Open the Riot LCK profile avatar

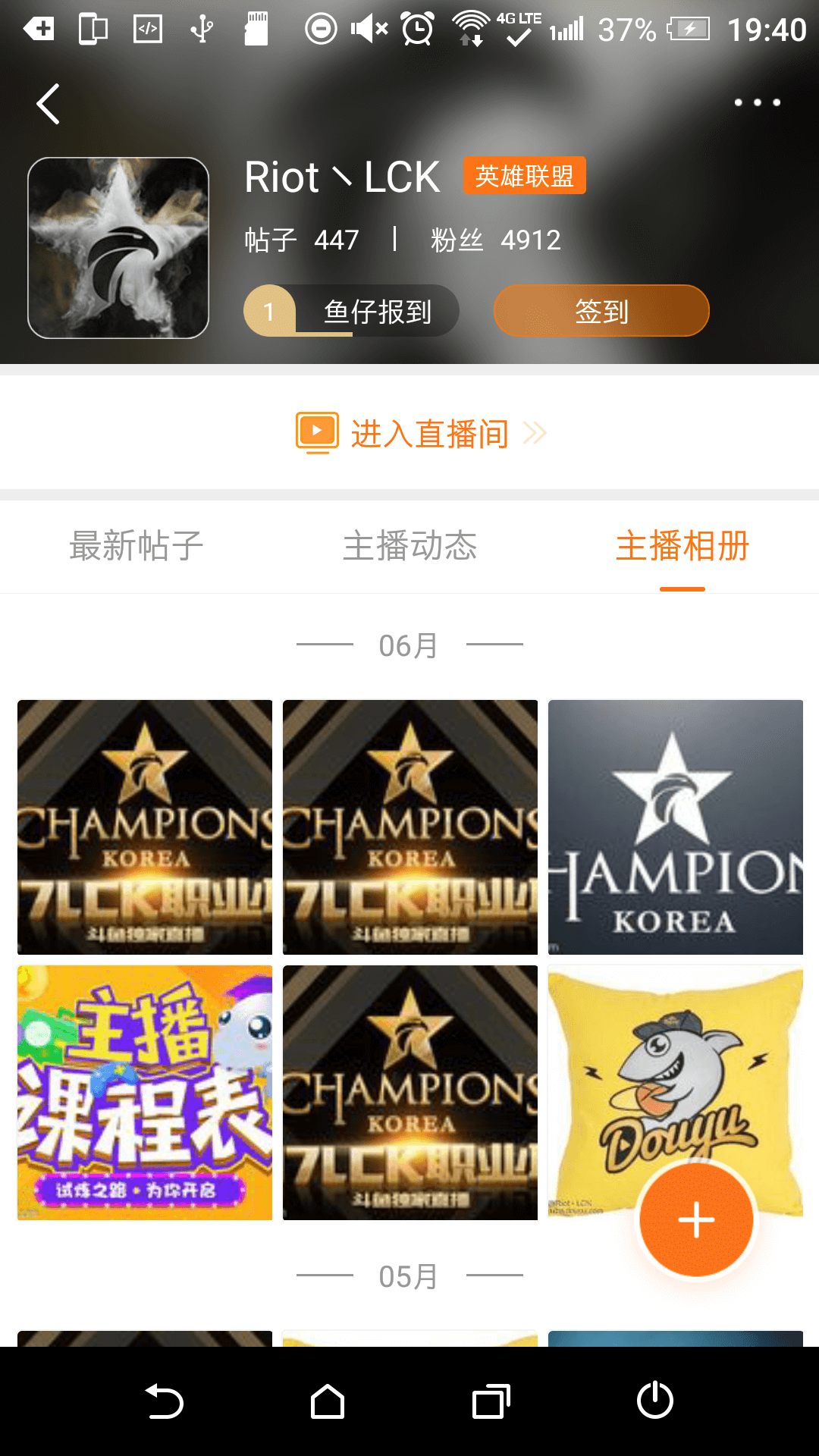coord(118,248)
